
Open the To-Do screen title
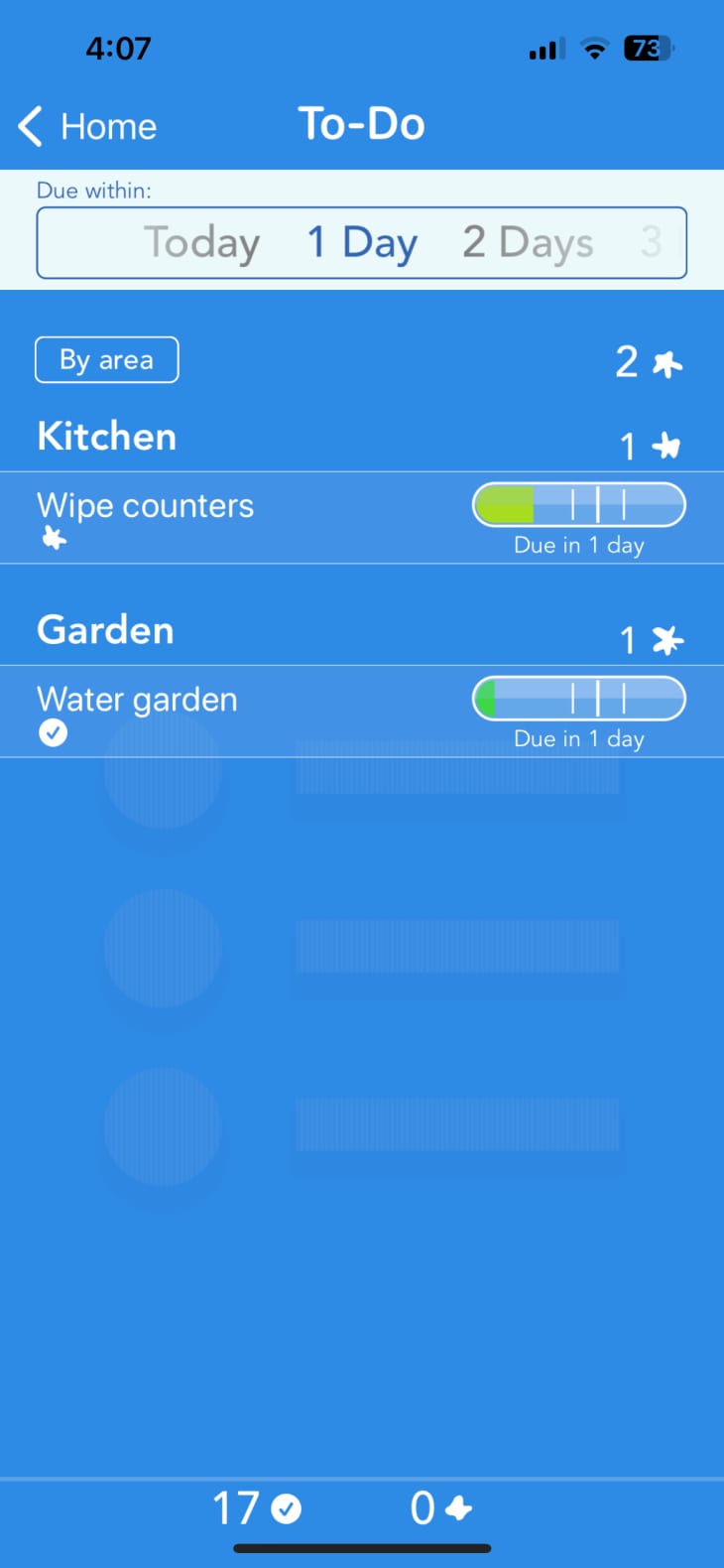pos(362,123)
